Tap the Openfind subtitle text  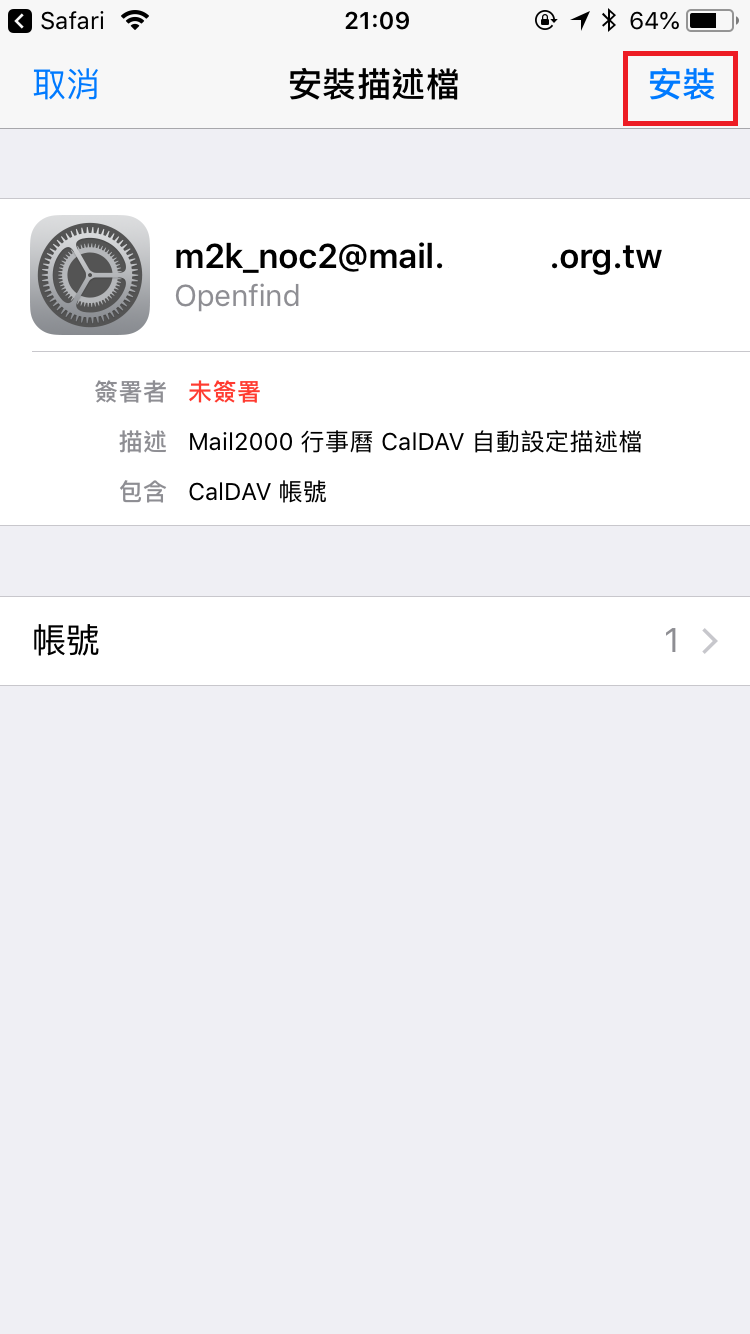coord(237,296)
